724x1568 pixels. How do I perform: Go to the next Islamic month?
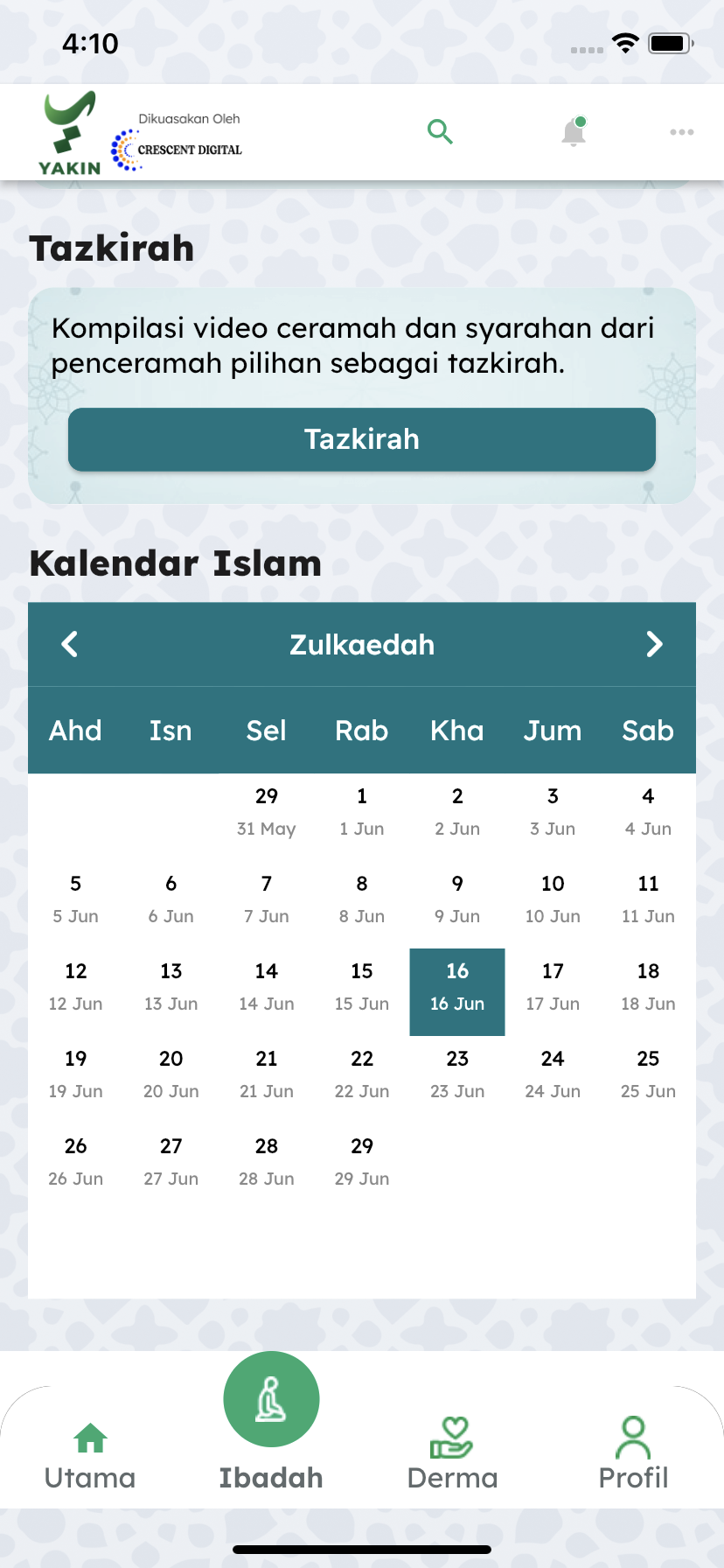click(654, 644)
